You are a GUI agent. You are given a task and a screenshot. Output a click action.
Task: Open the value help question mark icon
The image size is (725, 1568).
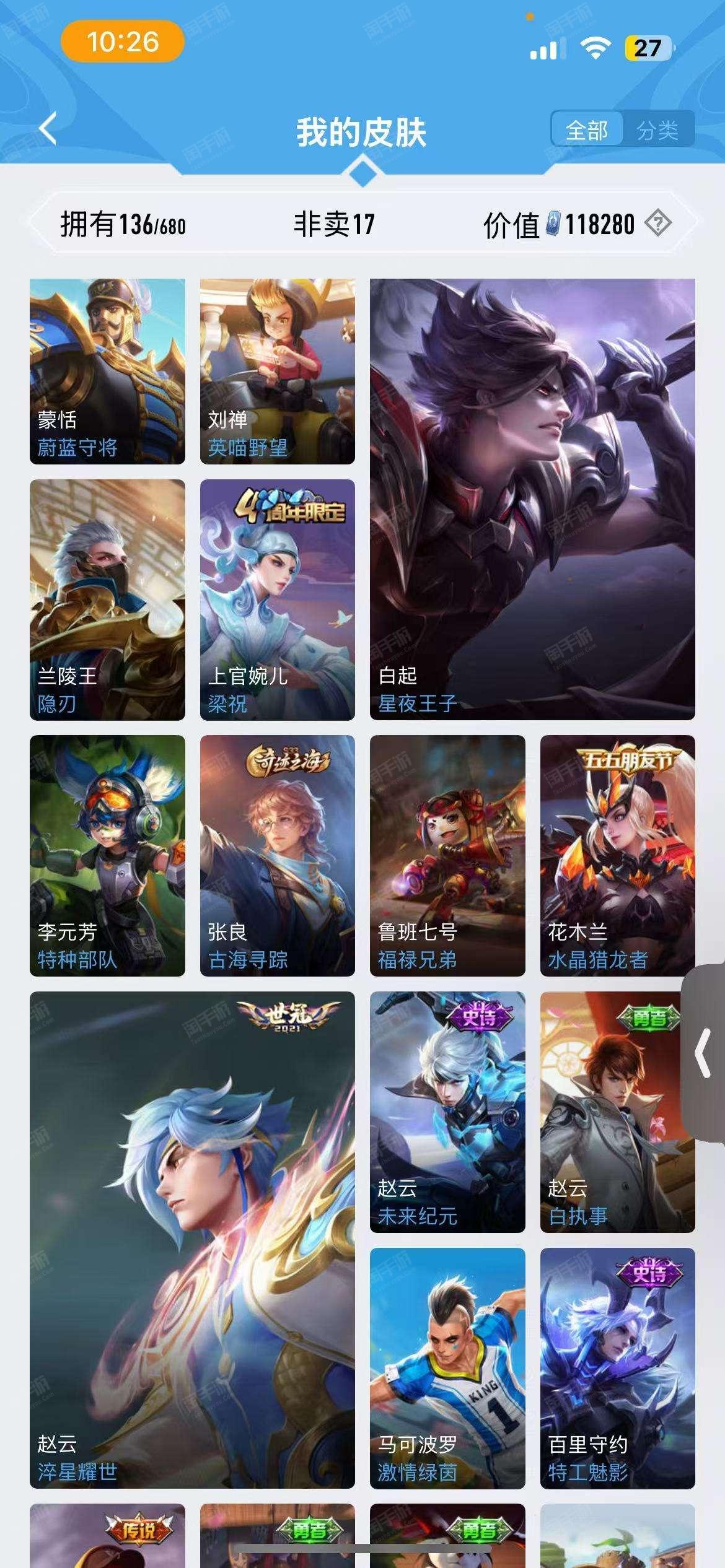click(x=657, y=223)
